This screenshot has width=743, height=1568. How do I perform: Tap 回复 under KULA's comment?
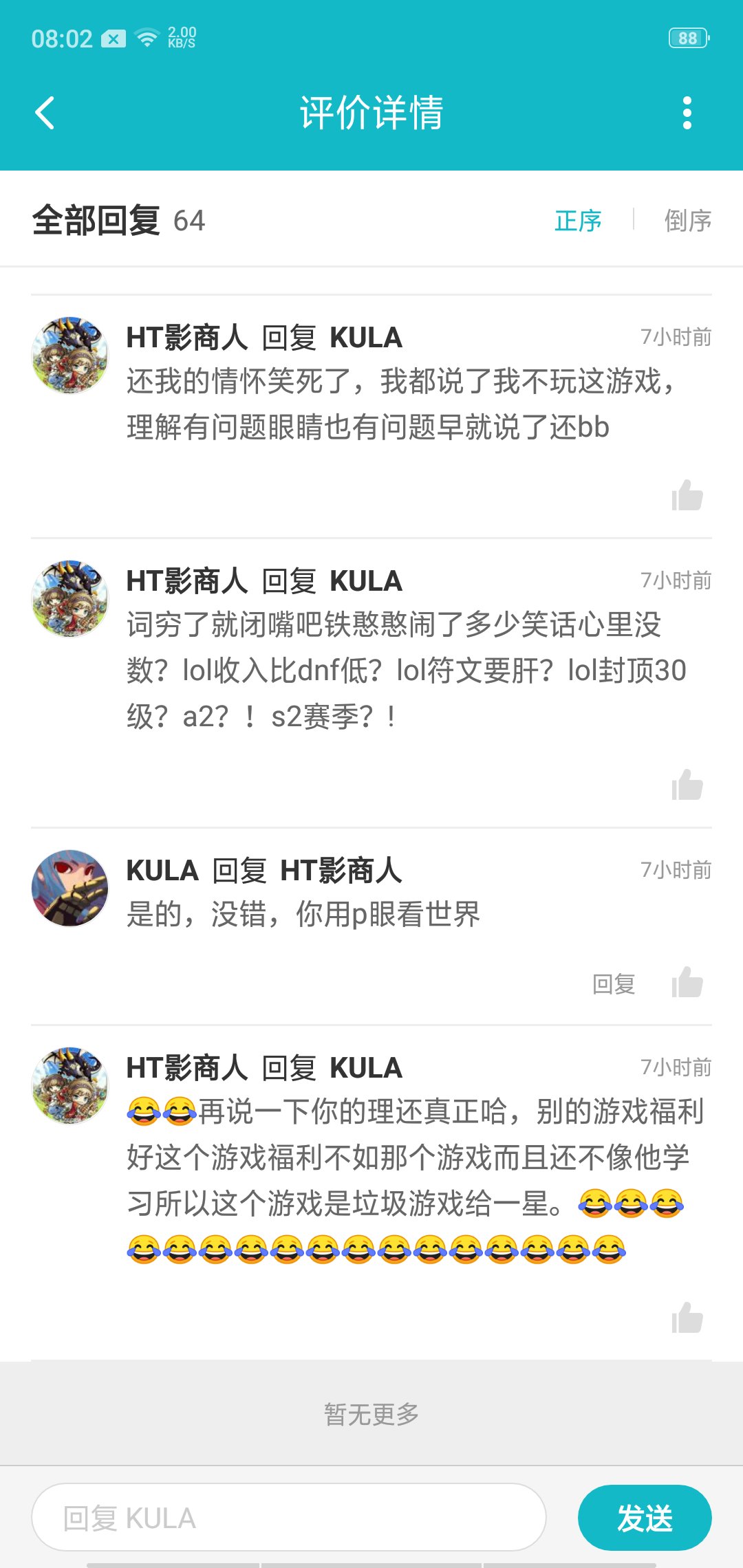click(x=614, y=984)
